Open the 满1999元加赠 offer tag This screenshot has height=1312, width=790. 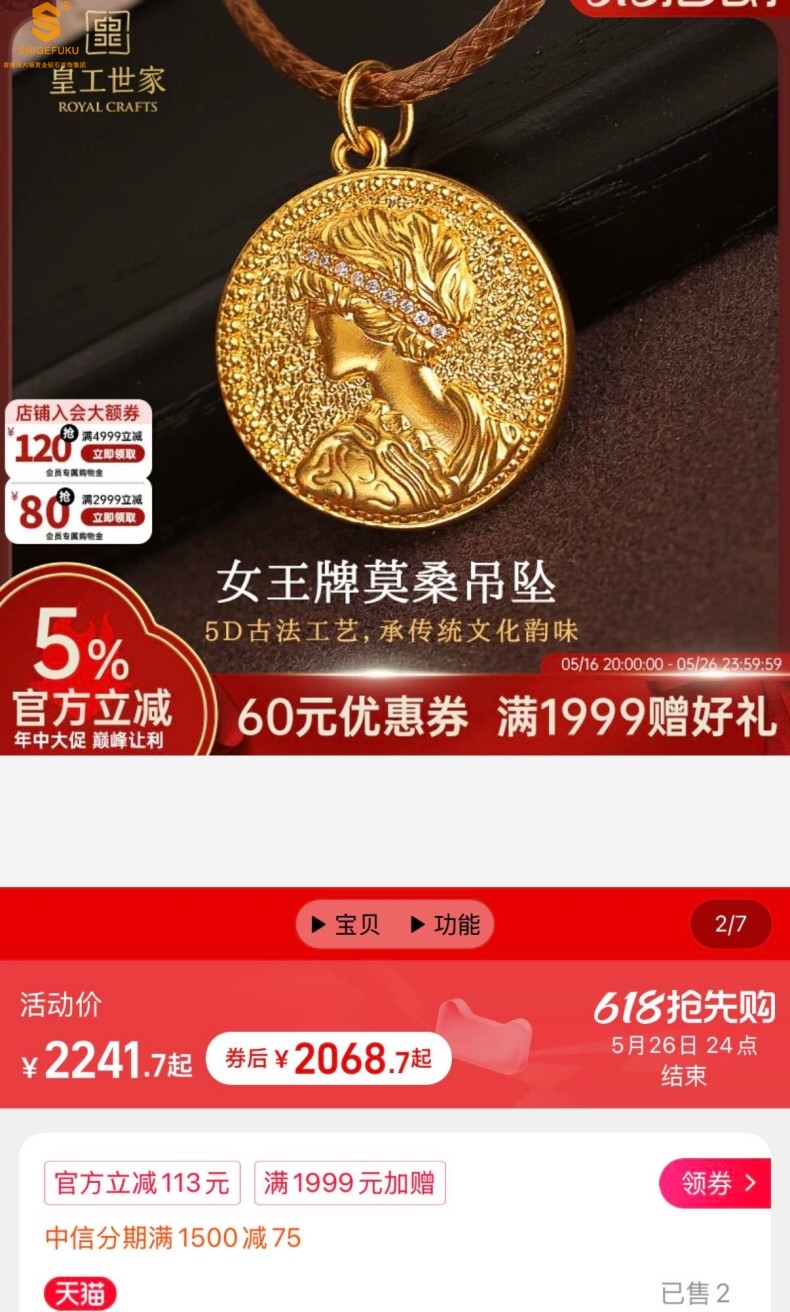349,1184
